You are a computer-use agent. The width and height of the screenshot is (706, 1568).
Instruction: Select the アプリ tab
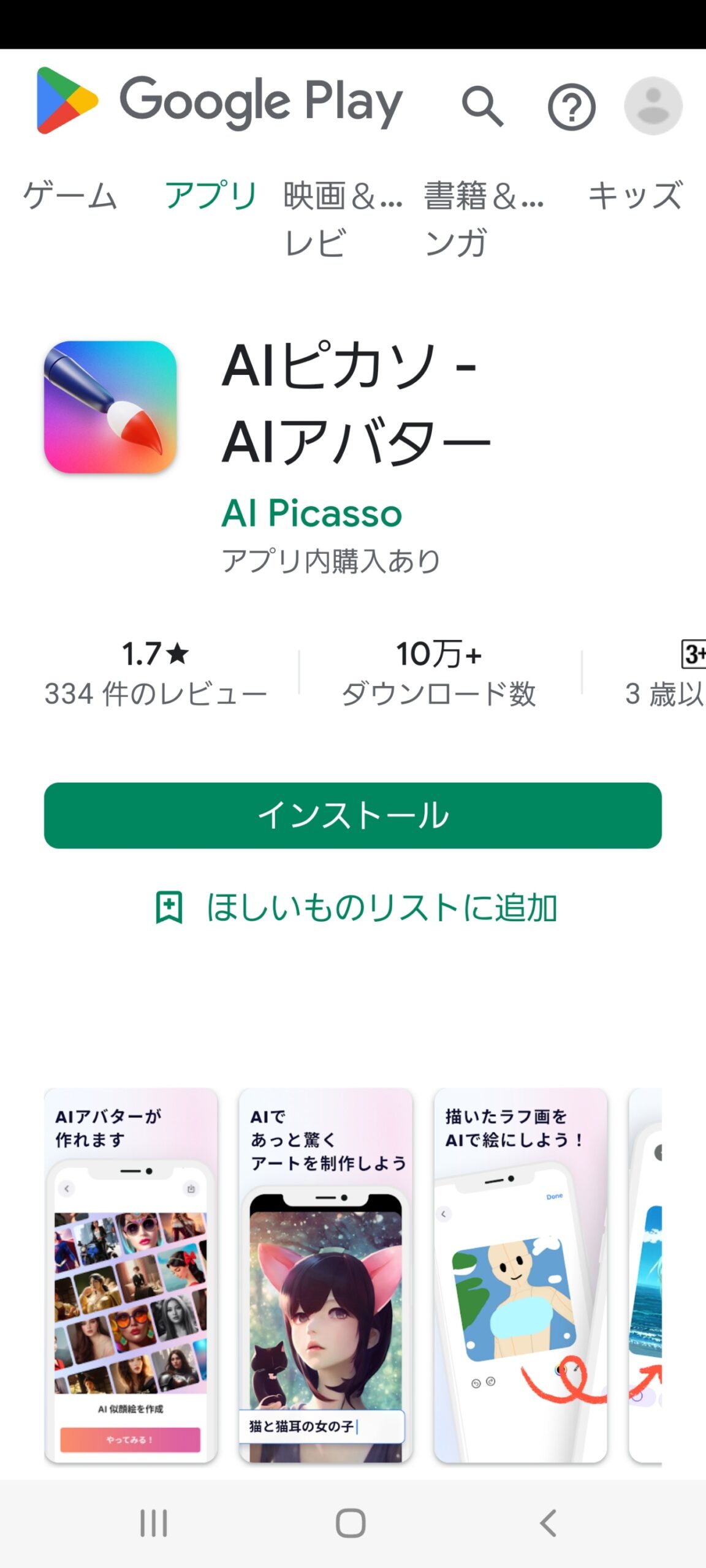pos(210,196)
